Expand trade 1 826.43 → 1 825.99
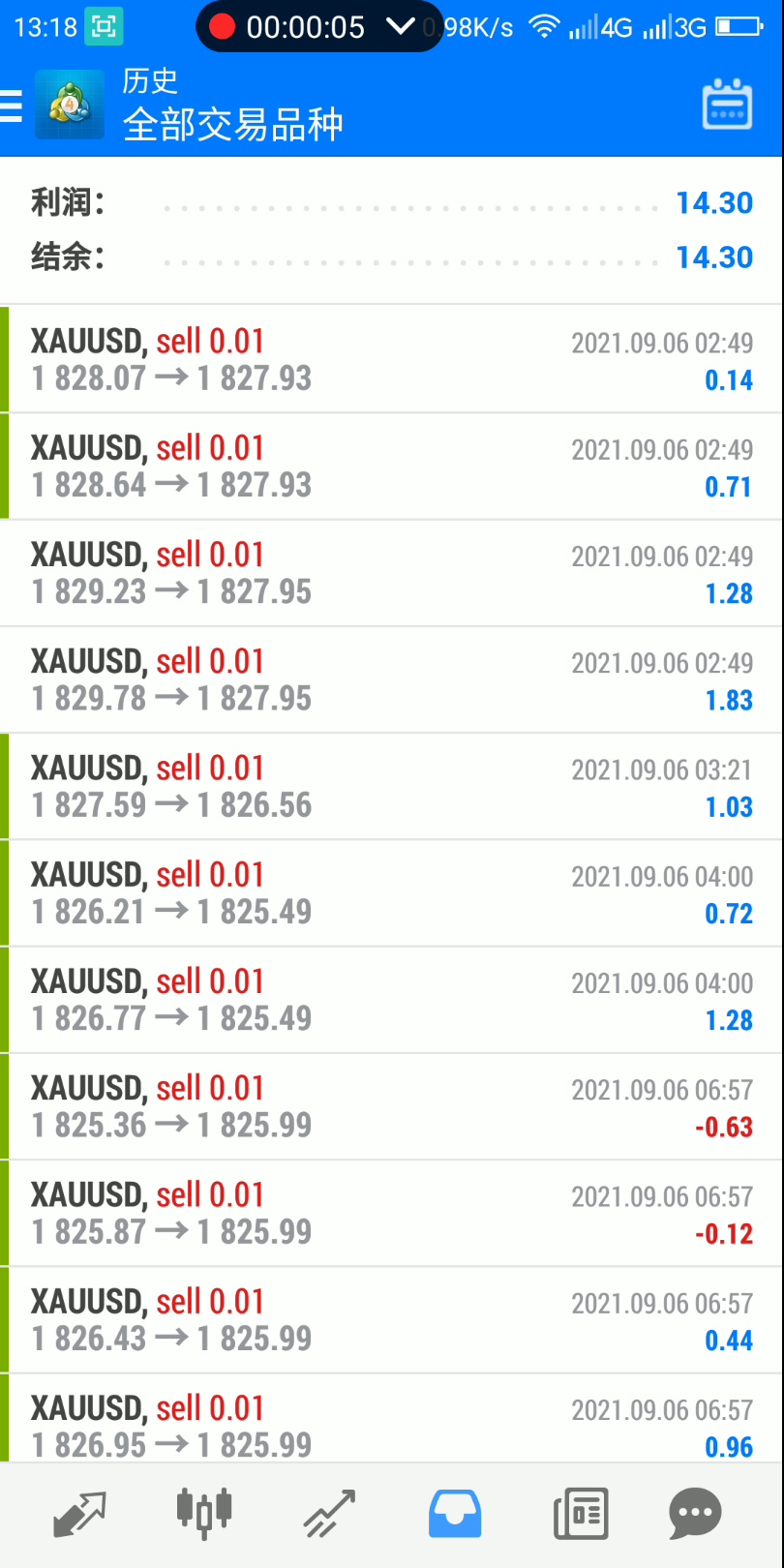The height and width of the screenshot is (1568, 784). tap(392, 1319)
